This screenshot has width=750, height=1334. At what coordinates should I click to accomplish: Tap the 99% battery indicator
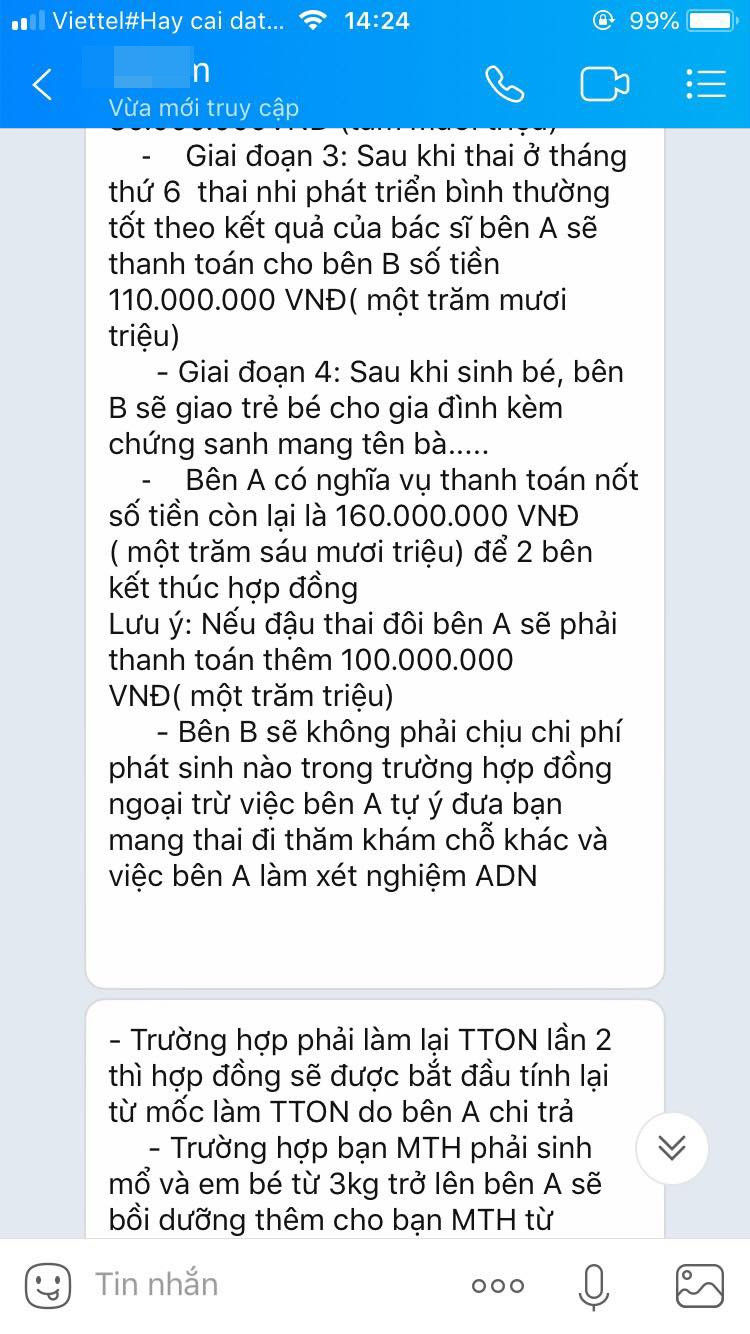point(651,19)
